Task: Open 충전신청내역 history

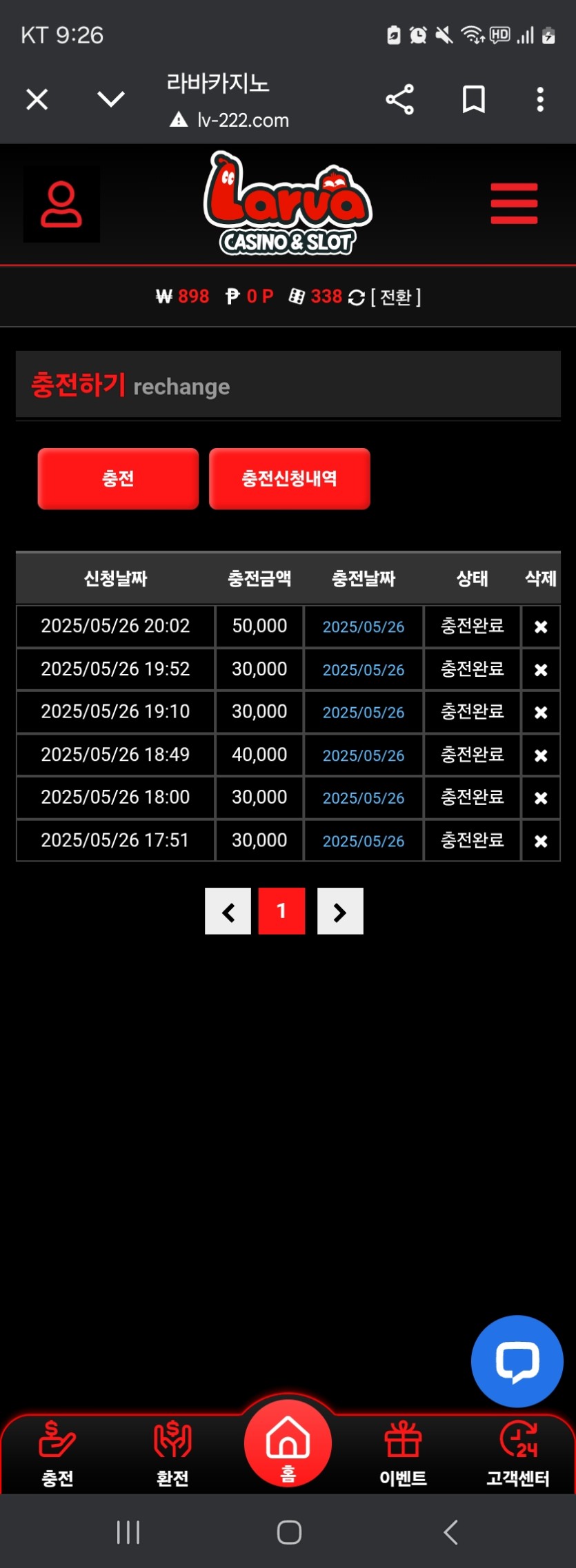Action: [x=289, y=479]
